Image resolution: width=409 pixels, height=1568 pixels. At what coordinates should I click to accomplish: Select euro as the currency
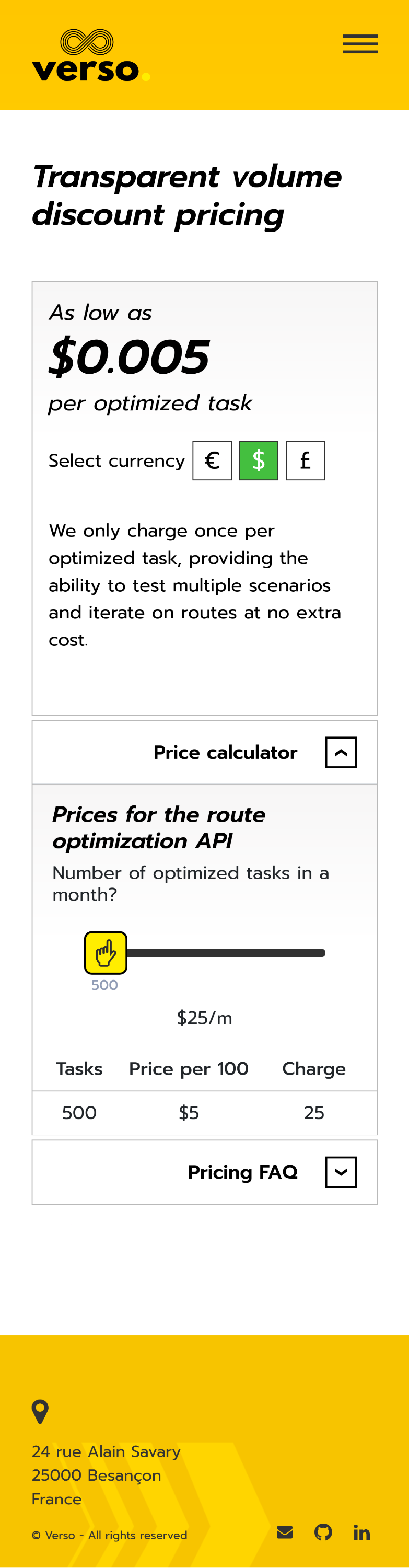pyautogui.click(x=212, y=461)
